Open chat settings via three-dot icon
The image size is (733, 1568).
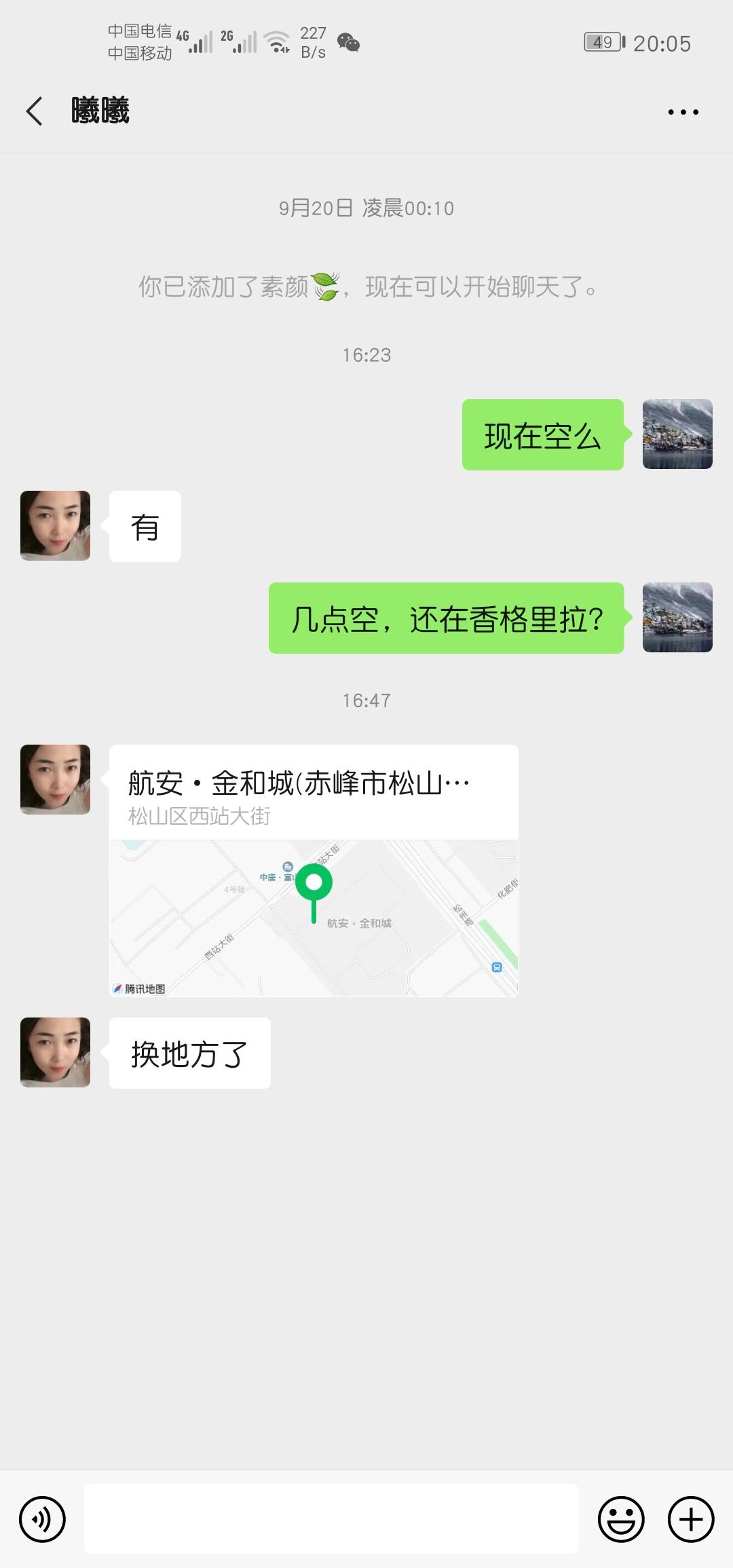coord(683,111)
